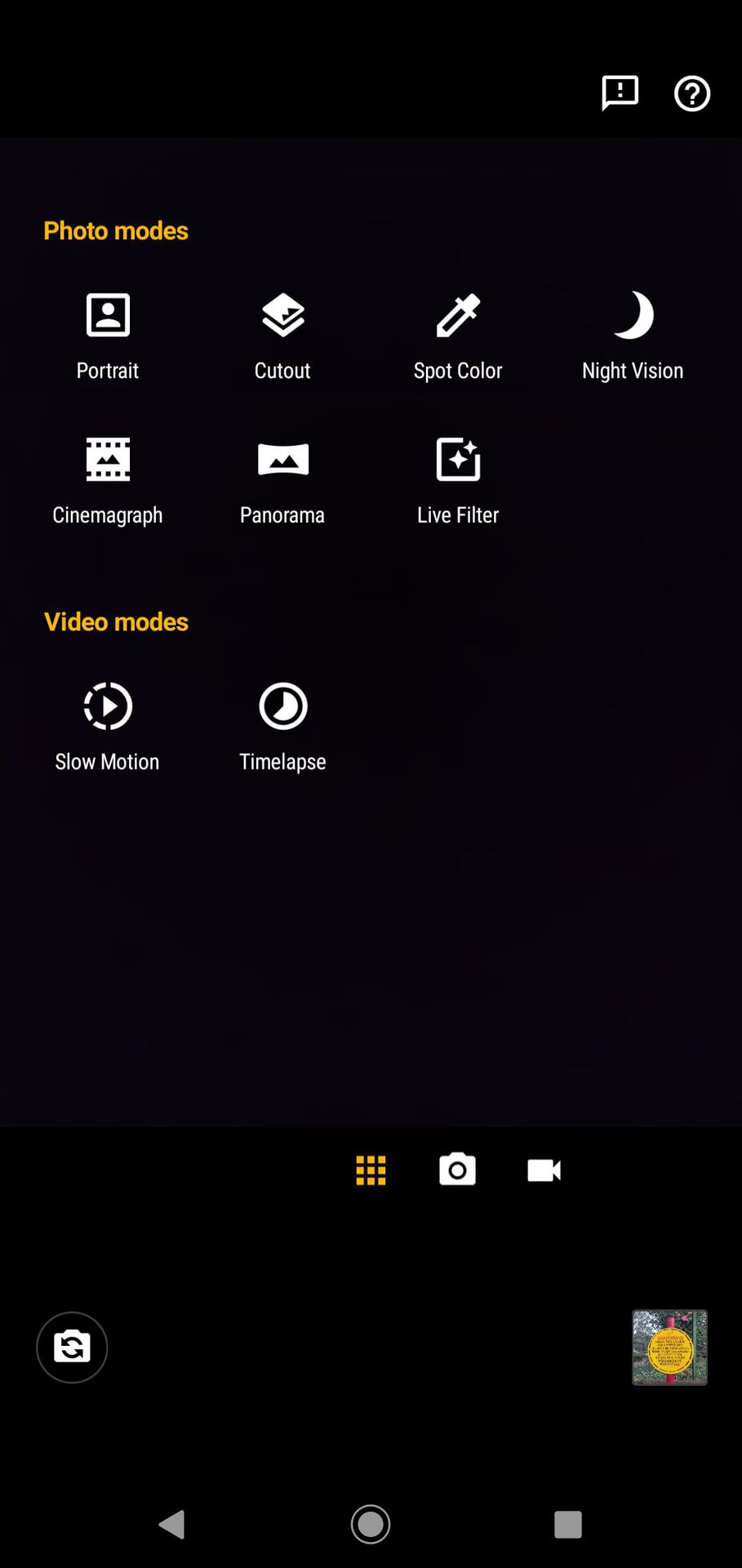This screenshot has width=742, height=1568.
Task: Open Spot Color mode
Action: [457, 335]
